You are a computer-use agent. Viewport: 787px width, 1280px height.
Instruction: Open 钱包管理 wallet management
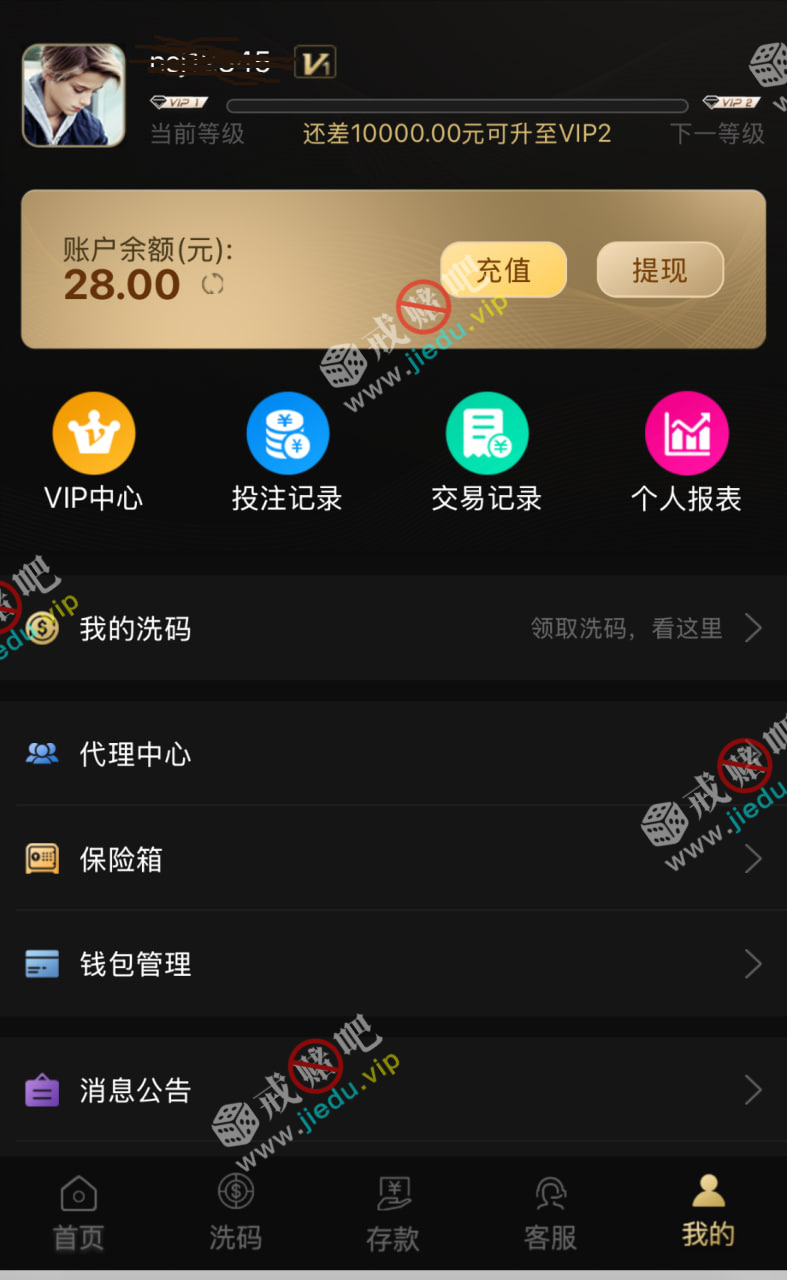pos(393,964)
